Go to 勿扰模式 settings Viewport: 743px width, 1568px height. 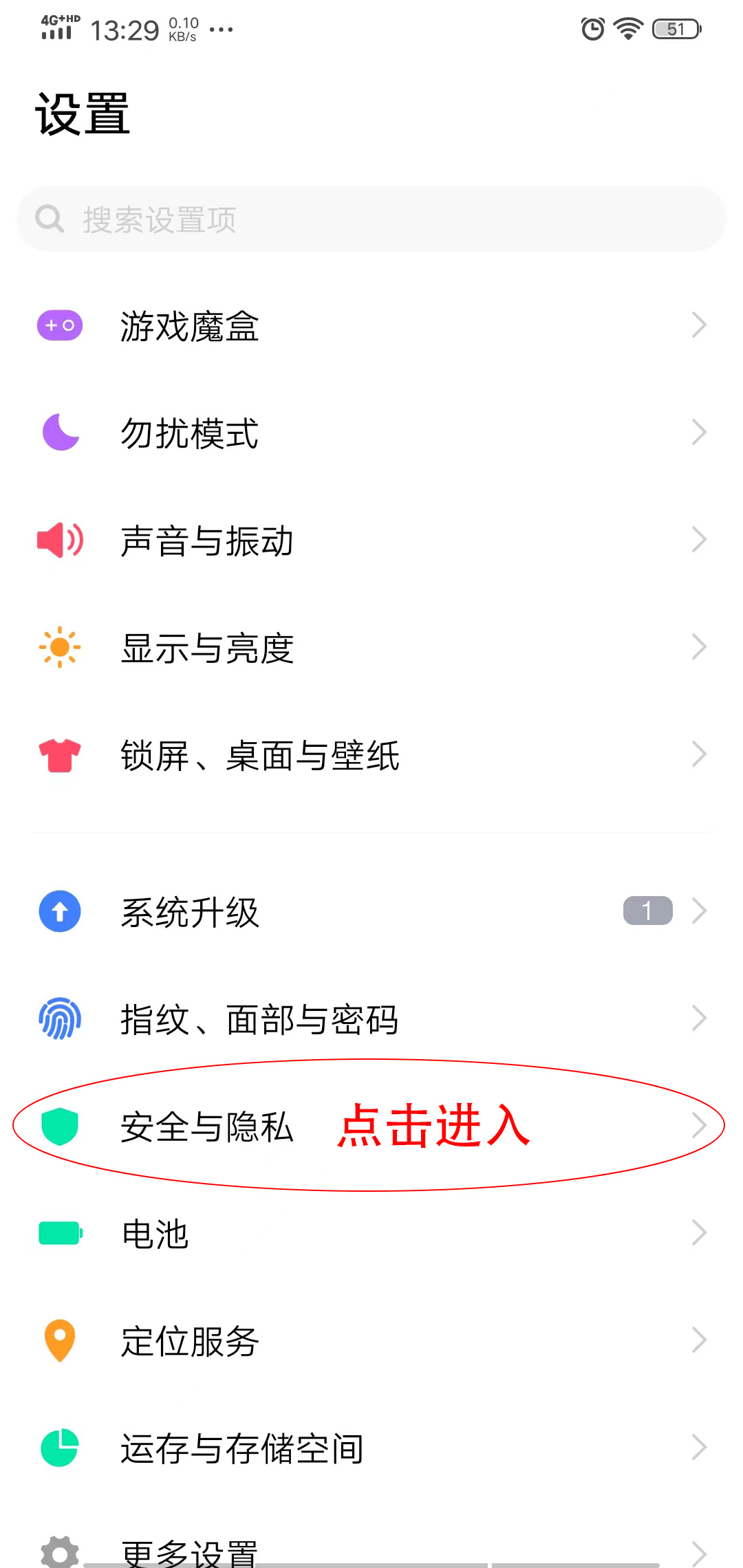coord(371,433)
